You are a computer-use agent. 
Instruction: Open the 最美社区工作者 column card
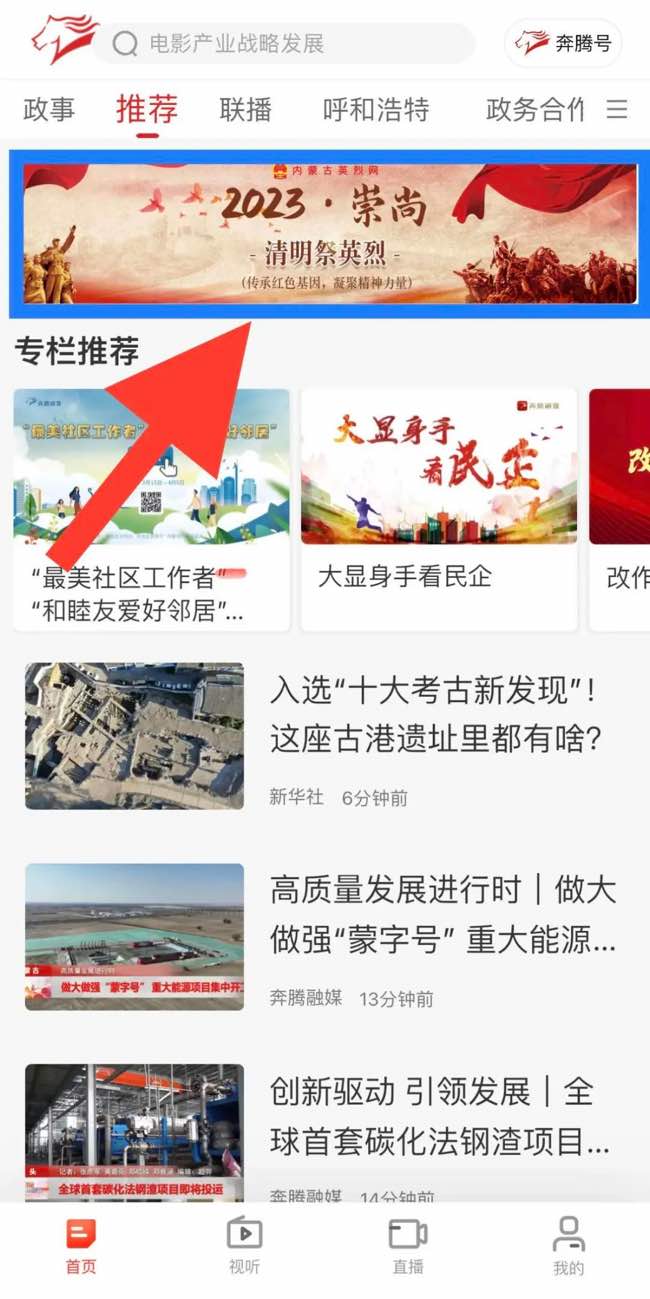click(x=151, y=509)
